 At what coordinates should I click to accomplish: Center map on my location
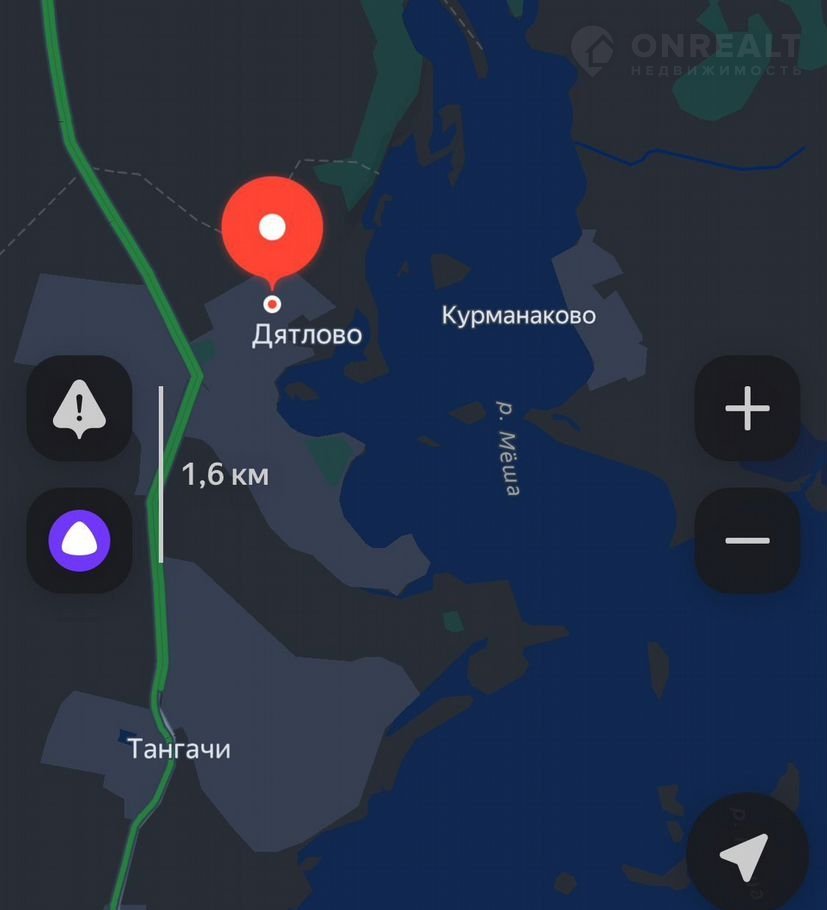click(x=746, y=853)
